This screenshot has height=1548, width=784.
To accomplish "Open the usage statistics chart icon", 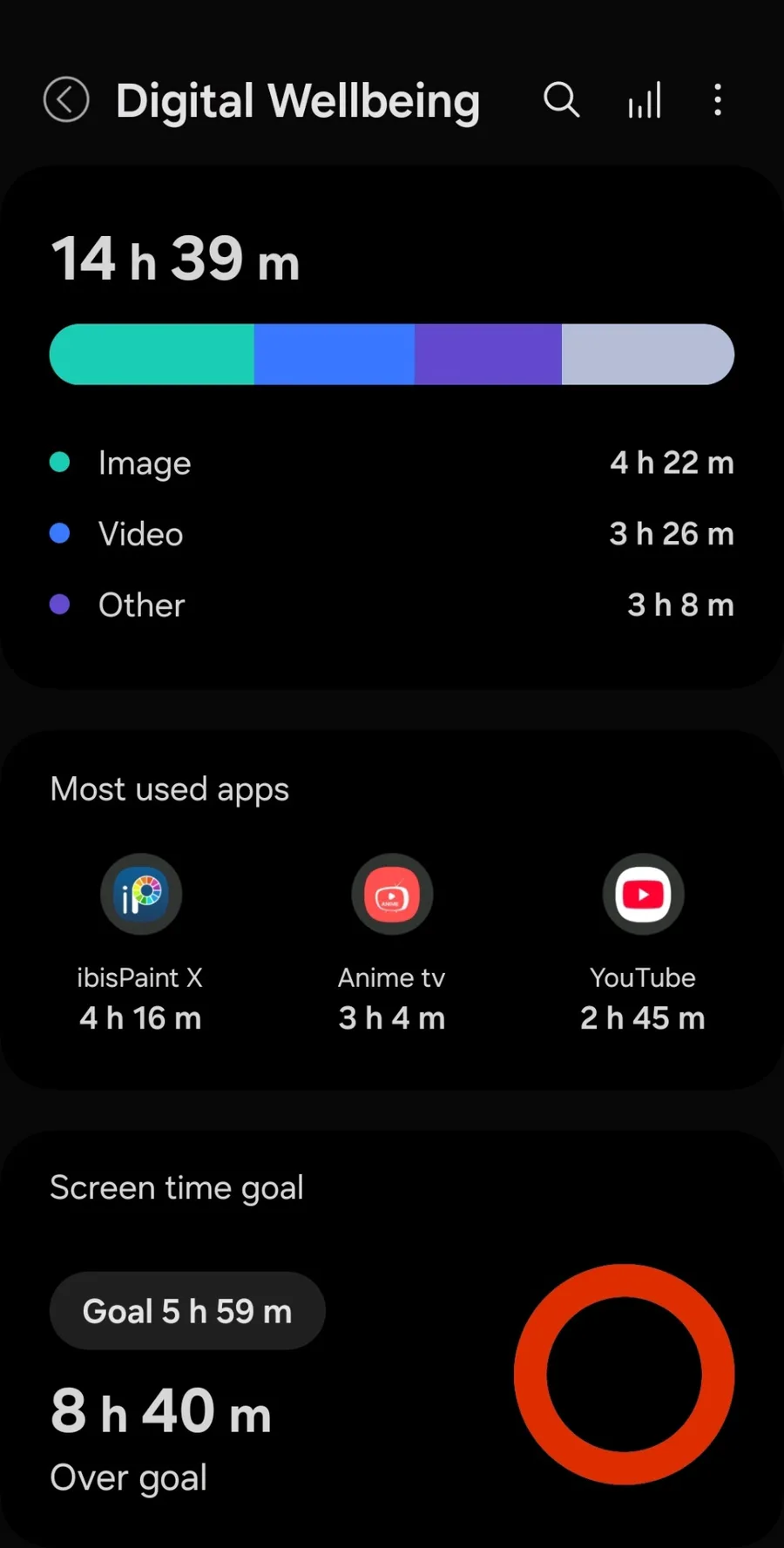I will [645, 100].
